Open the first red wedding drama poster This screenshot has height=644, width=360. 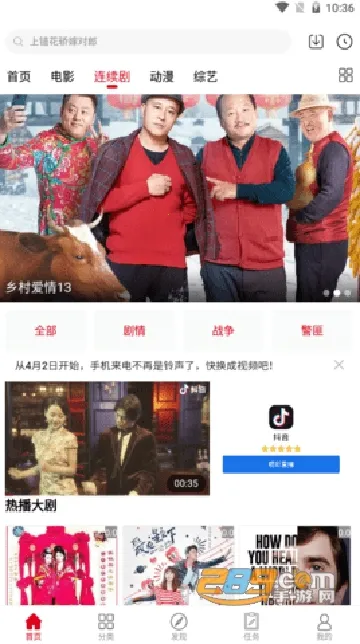[61, 565]
